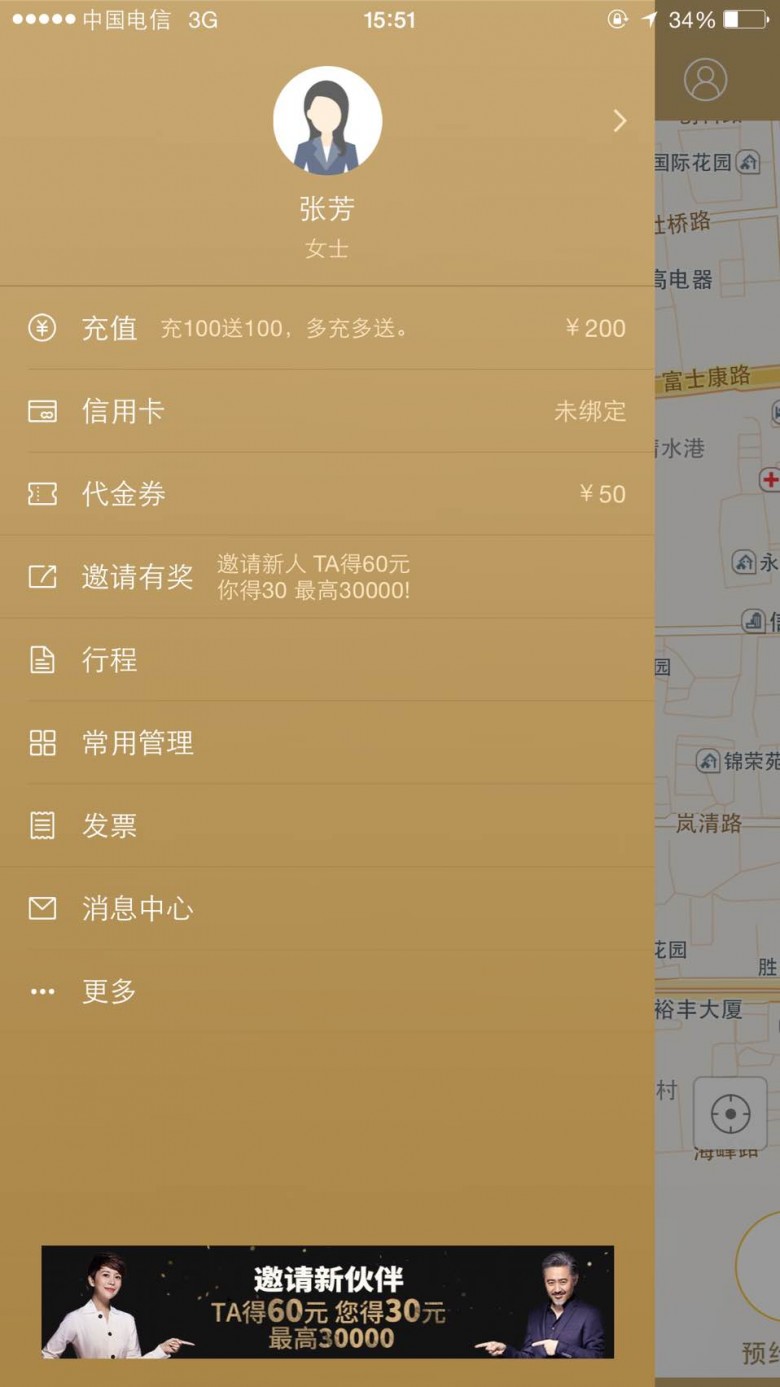Open the profile details chevron arrow
This screenshot has height=1387, width=780.
click(x=620, y=121)
